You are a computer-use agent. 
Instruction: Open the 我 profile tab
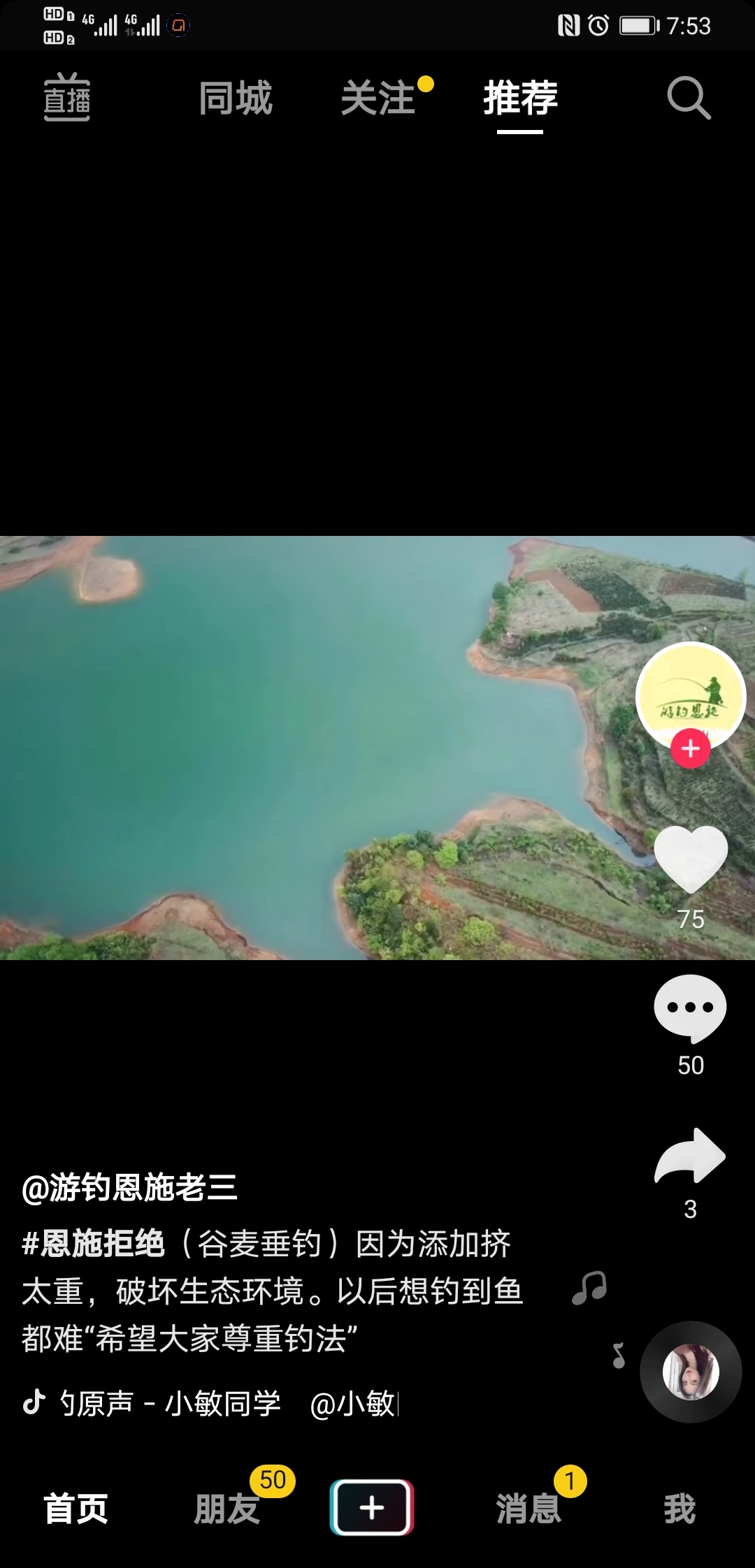click(679, 1508)
